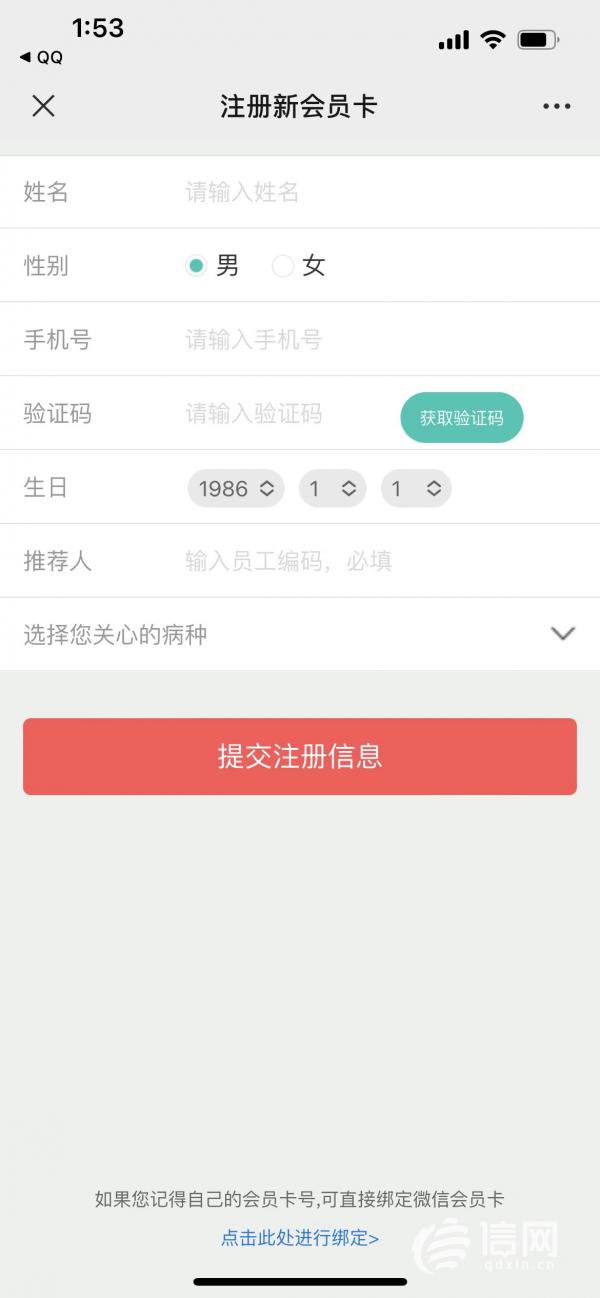Image resolution: width=600 pixels, height=1298 pixels.
Task: Open 点击此处进行绑定 link
Action: coord(300,1238)
